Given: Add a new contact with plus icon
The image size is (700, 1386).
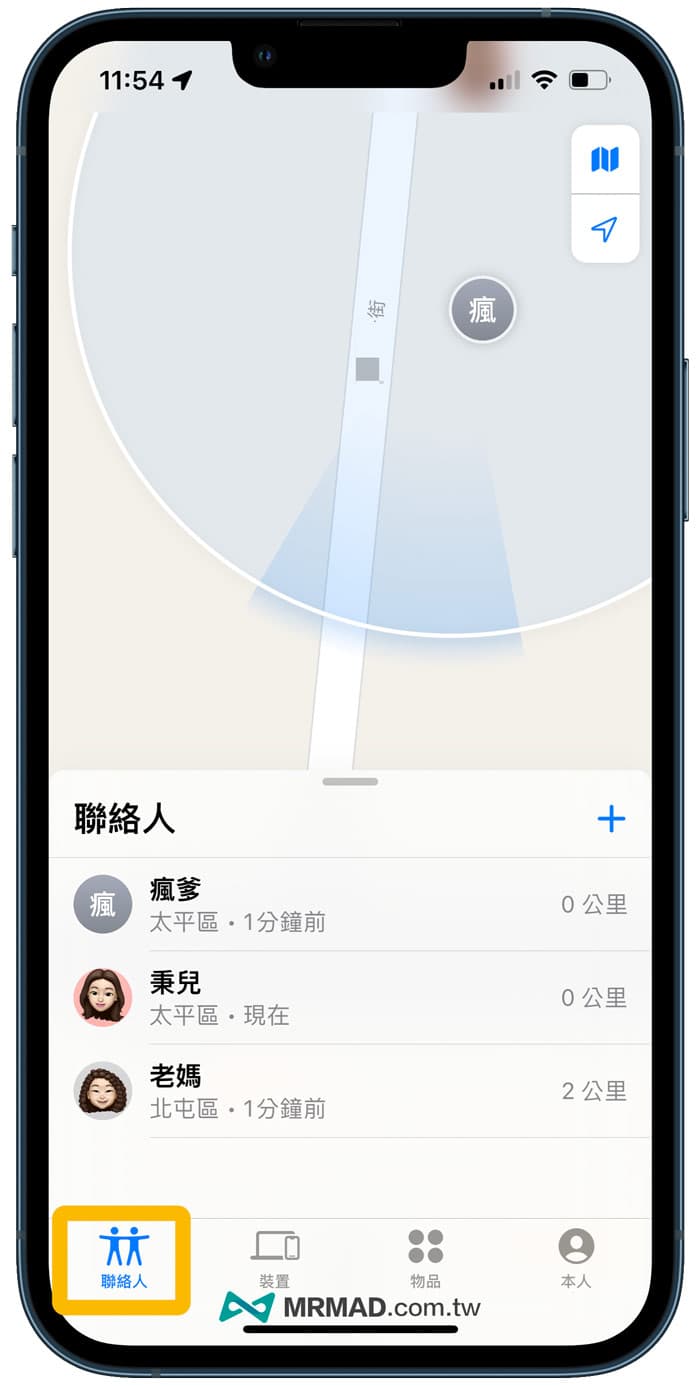Looking at the screenshot, I should tap(611, 820).
